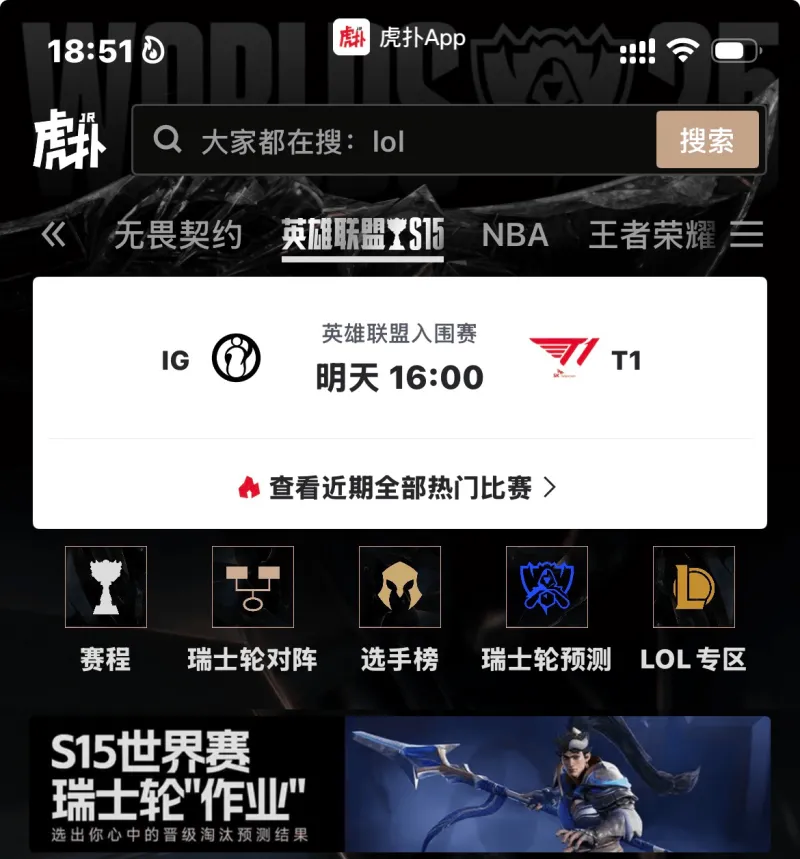800x859 pixels.
Task: Open the S15世界赛 瑞士轮作业 banner
Action: coord(400,784)
